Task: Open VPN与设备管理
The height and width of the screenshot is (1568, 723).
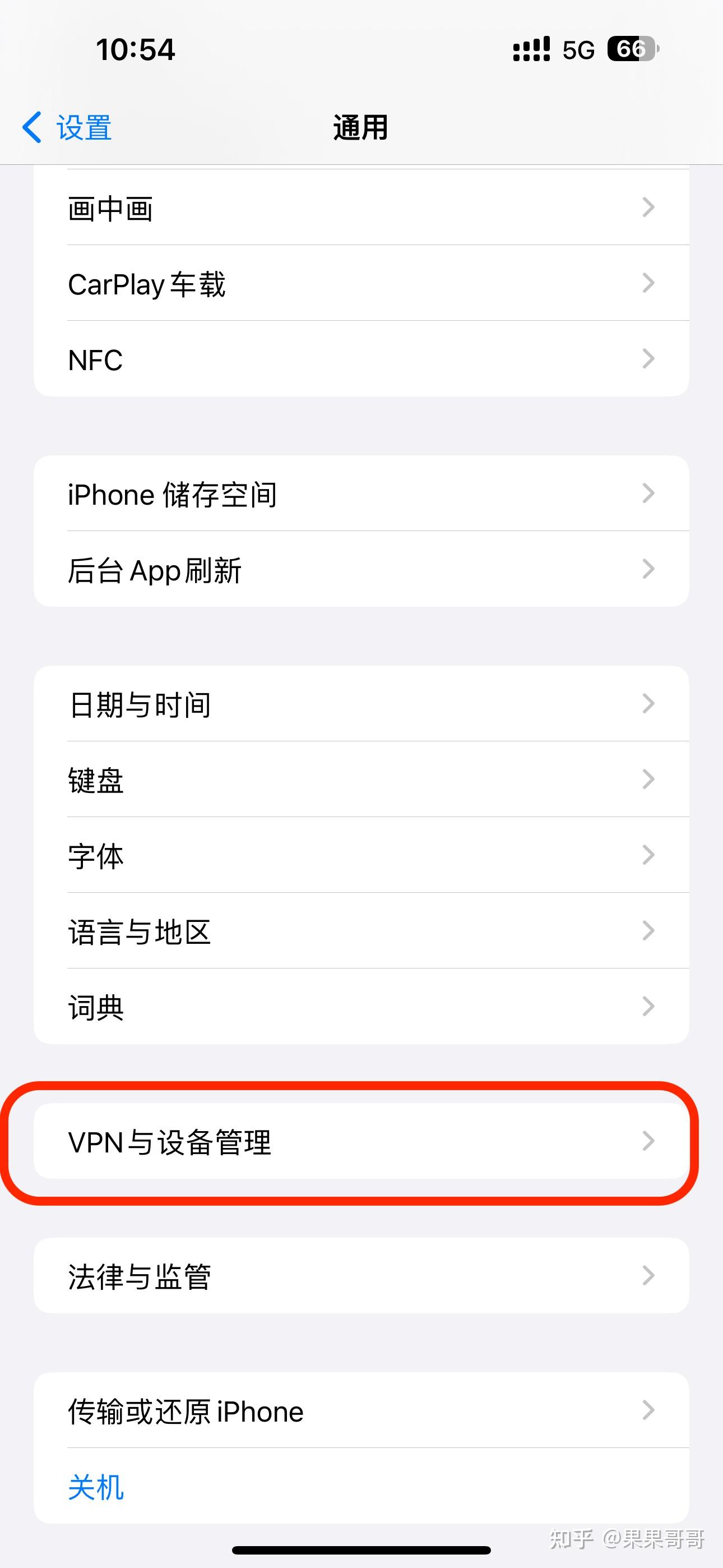Action: [x=360, y=1141]
